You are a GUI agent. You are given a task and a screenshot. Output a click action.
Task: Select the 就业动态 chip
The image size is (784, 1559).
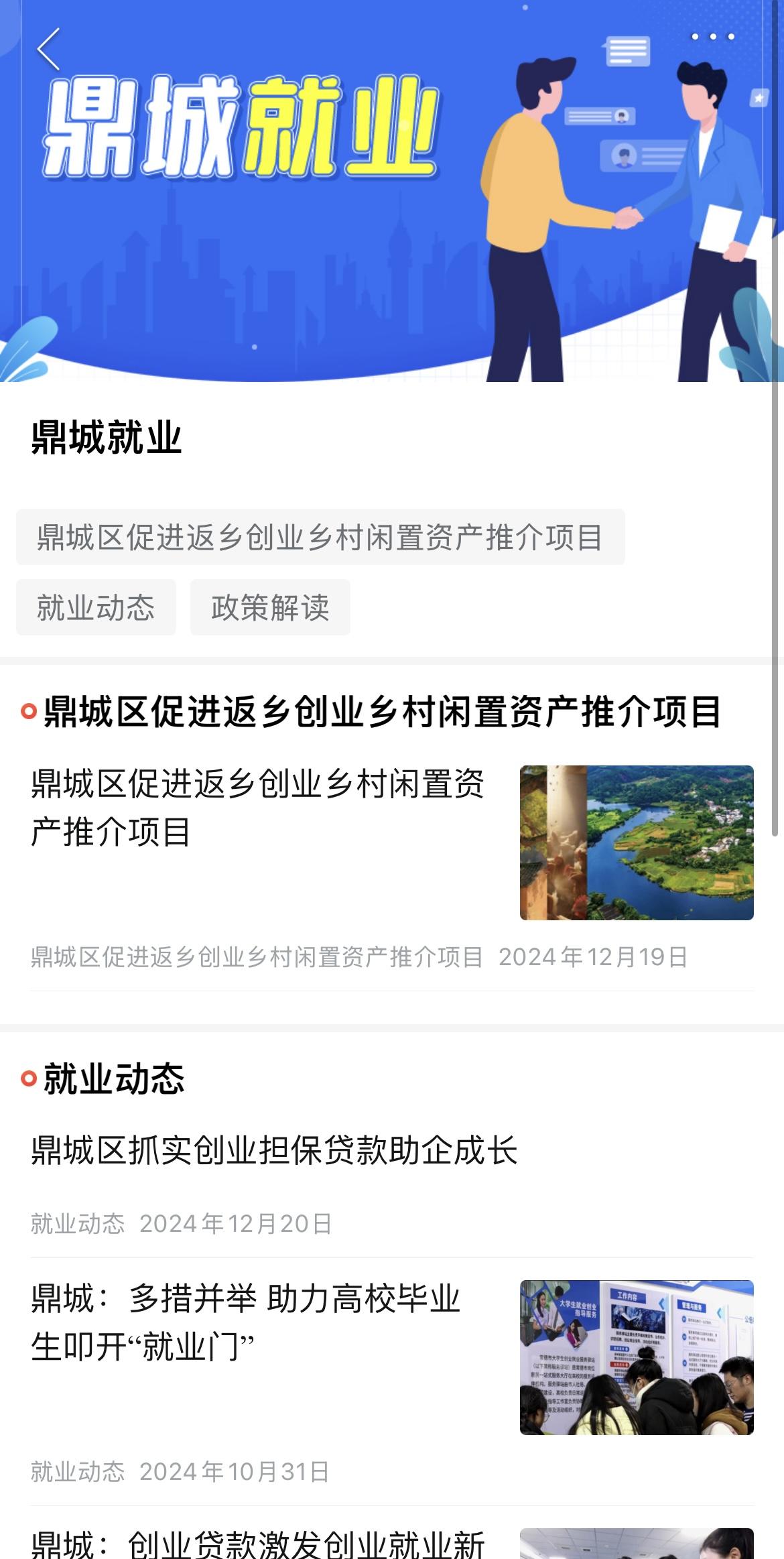point(96,607)
